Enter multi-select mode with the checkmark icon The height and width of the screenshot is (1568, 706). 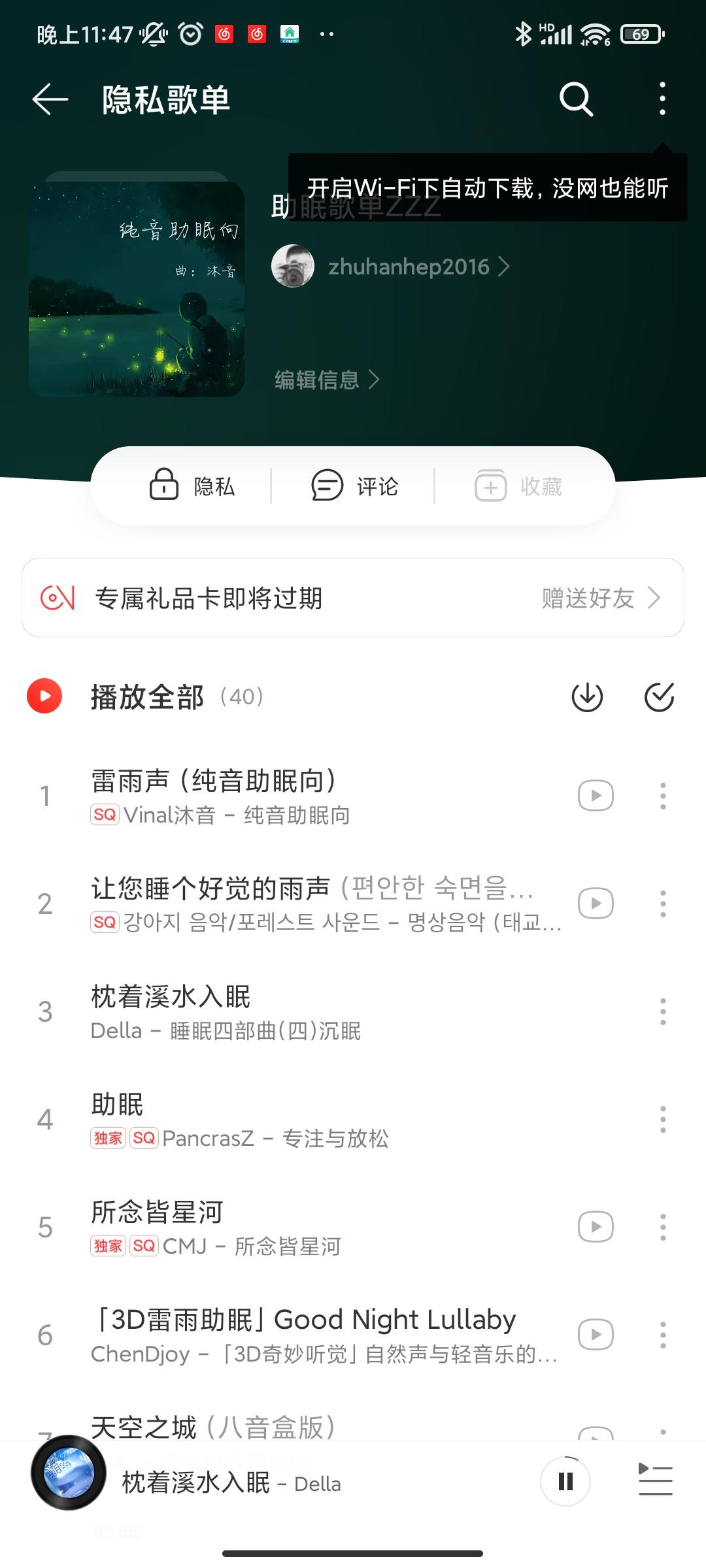click(659, 696)
